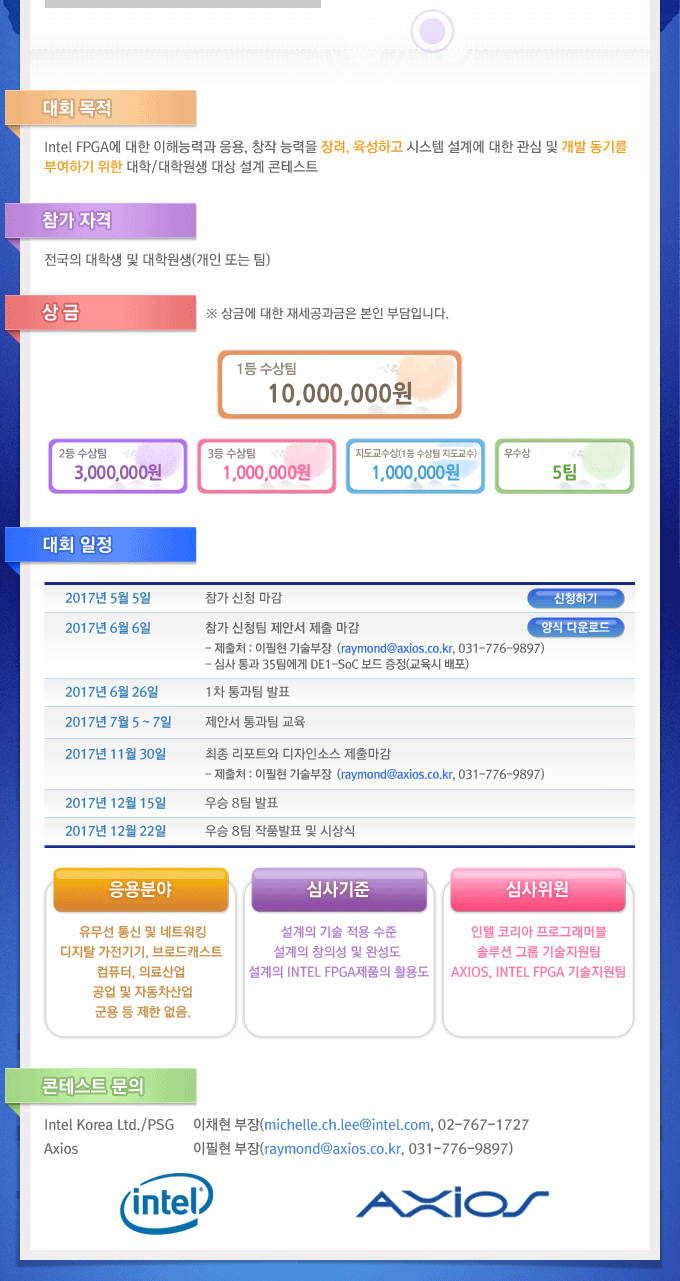The width and height of the screenshot is (680, 1281).
Task: Download the form via 양식 다운로드
Action: pos(575,627)
